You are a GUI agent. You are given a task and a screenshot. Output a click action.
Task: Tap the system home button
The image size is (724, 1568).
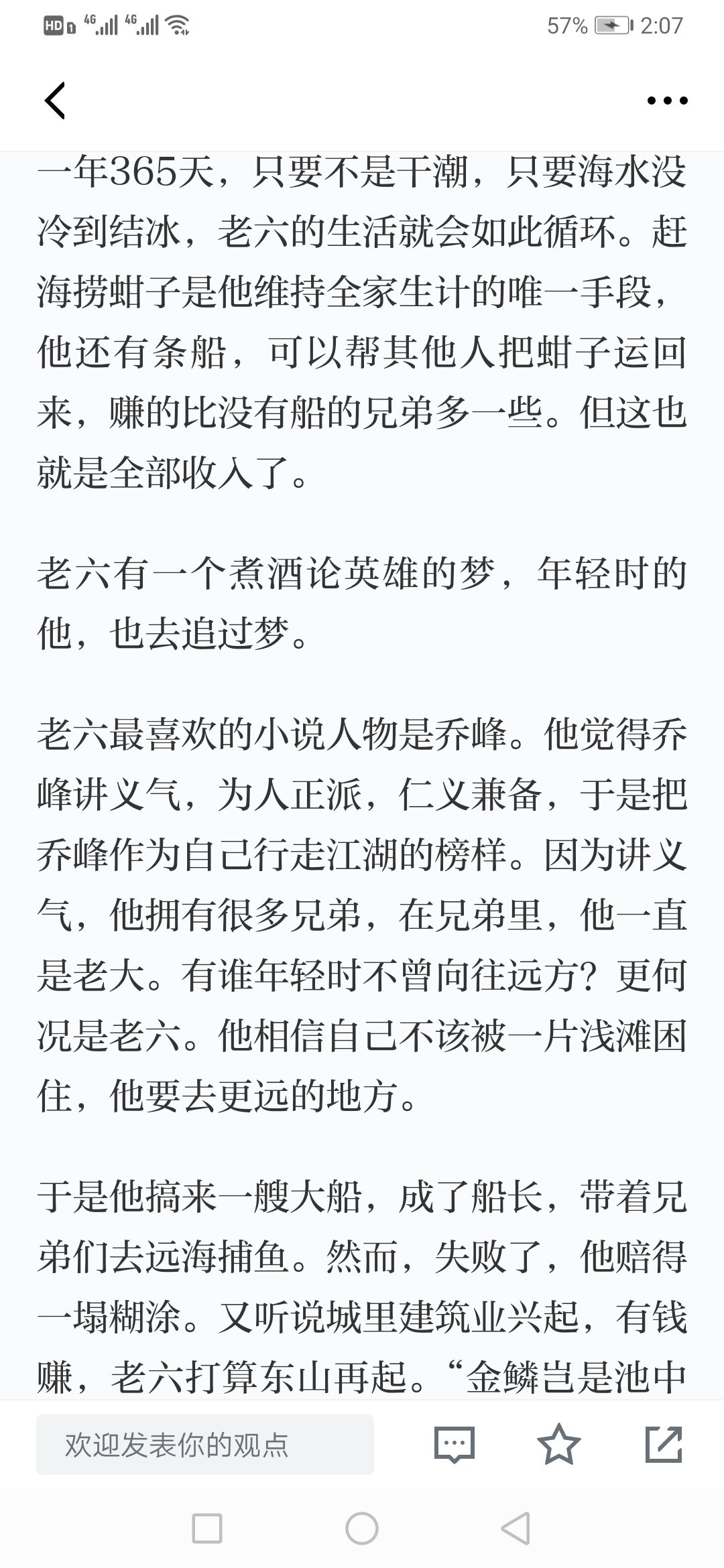362,1528
